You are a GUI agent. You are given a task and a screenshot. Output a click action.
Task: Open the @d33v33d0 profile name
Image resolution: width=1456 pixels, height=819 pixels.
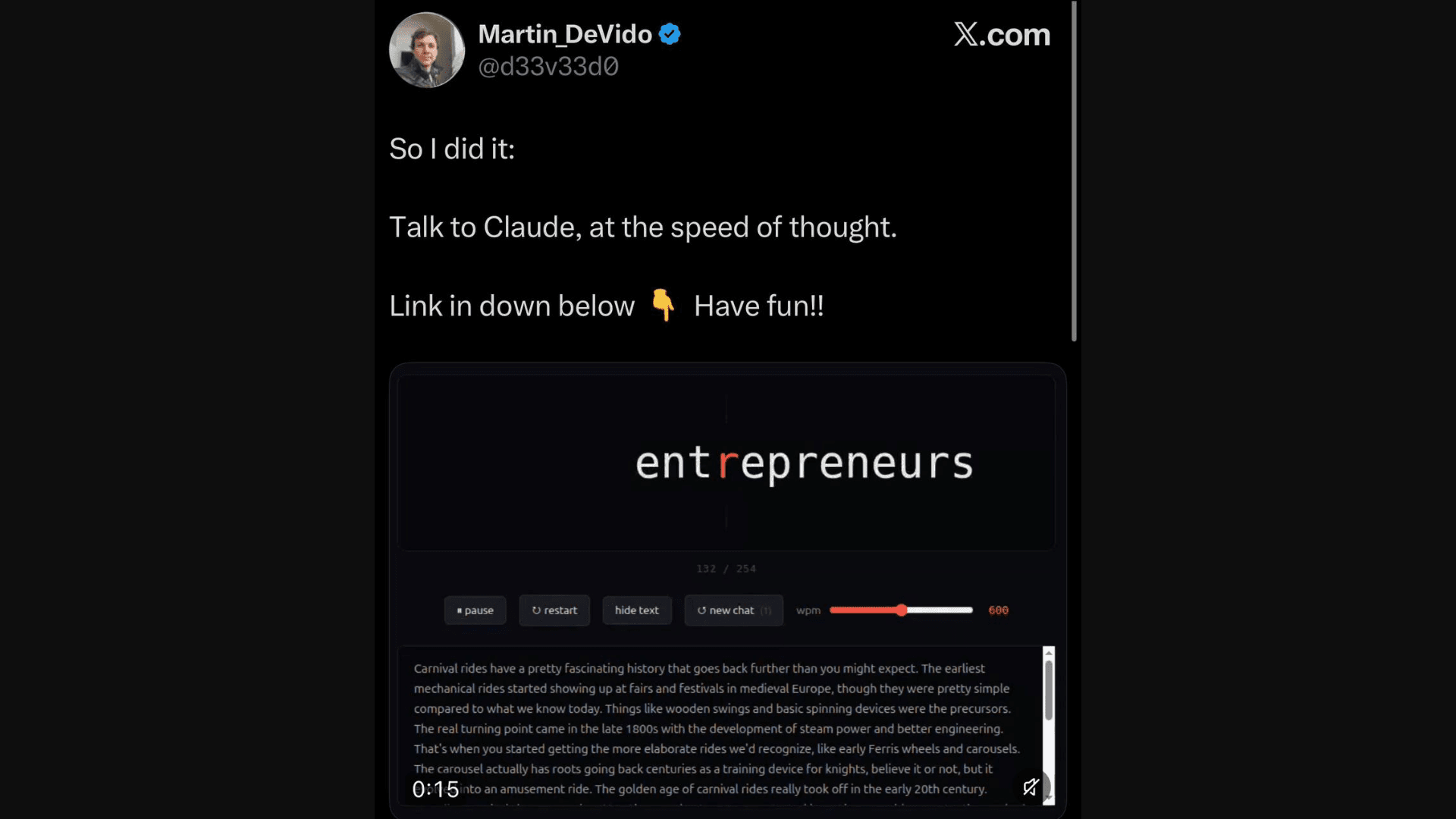[x=548, y=67]
